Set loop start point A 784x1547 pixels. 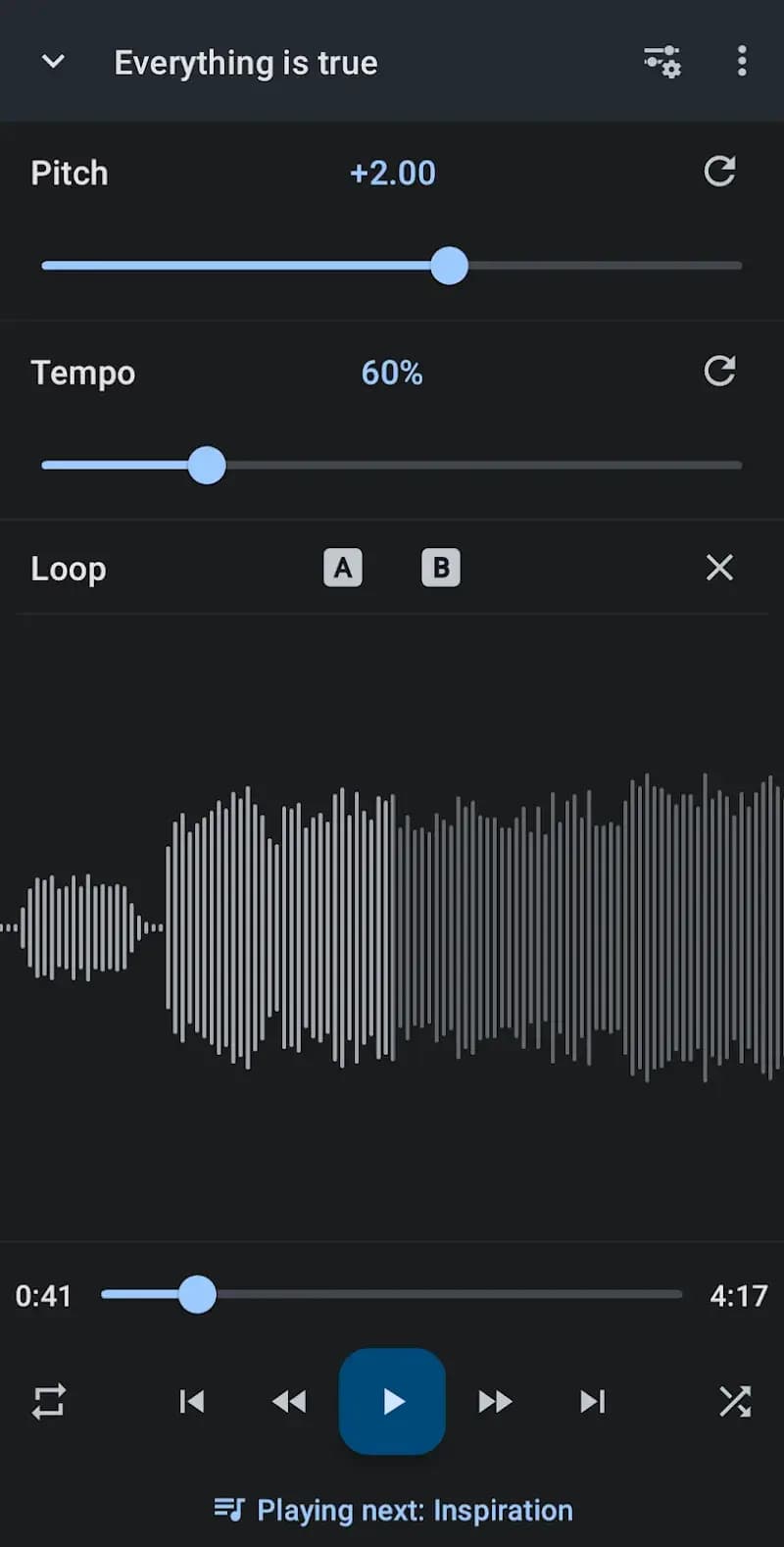(343, 568)
